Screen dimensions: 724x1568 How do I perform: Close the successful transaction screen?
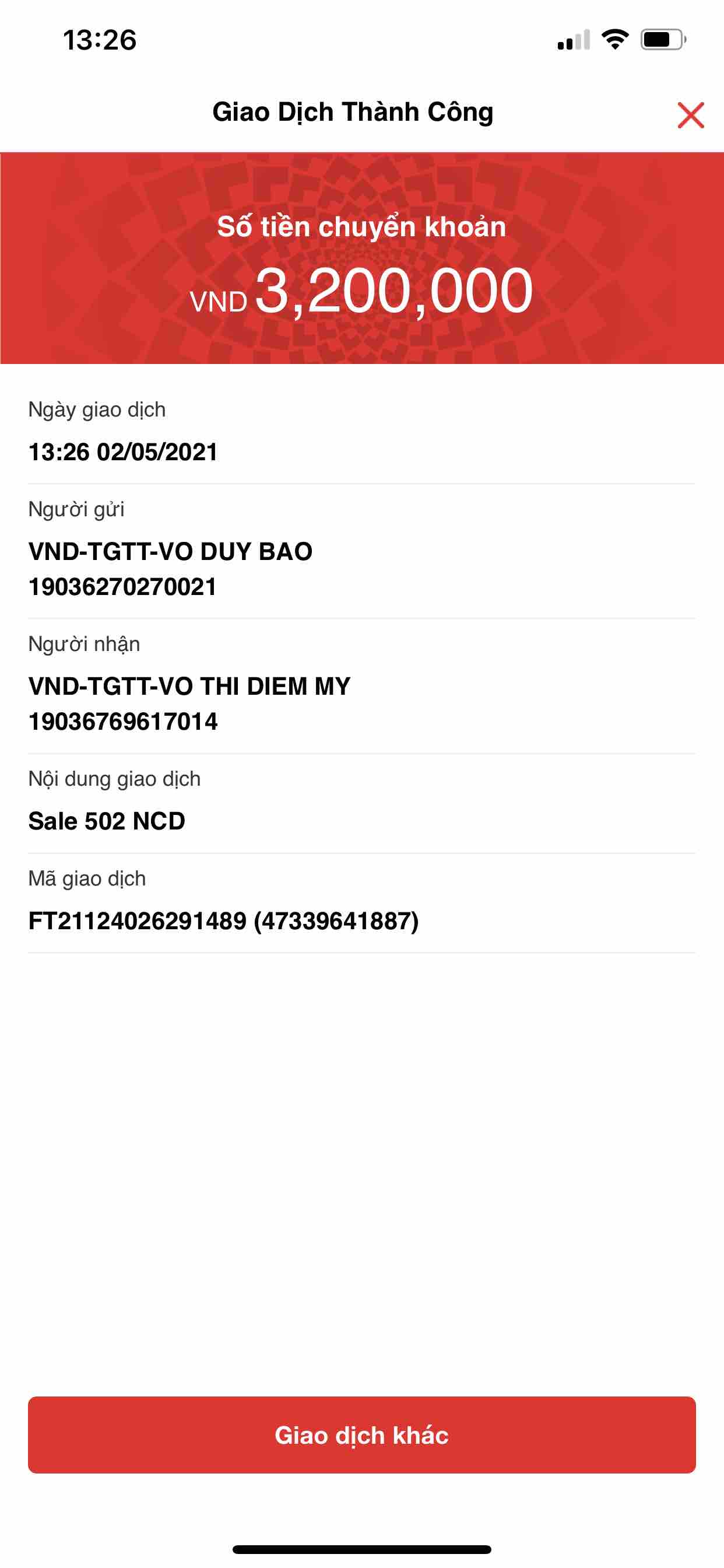point(691,115)
